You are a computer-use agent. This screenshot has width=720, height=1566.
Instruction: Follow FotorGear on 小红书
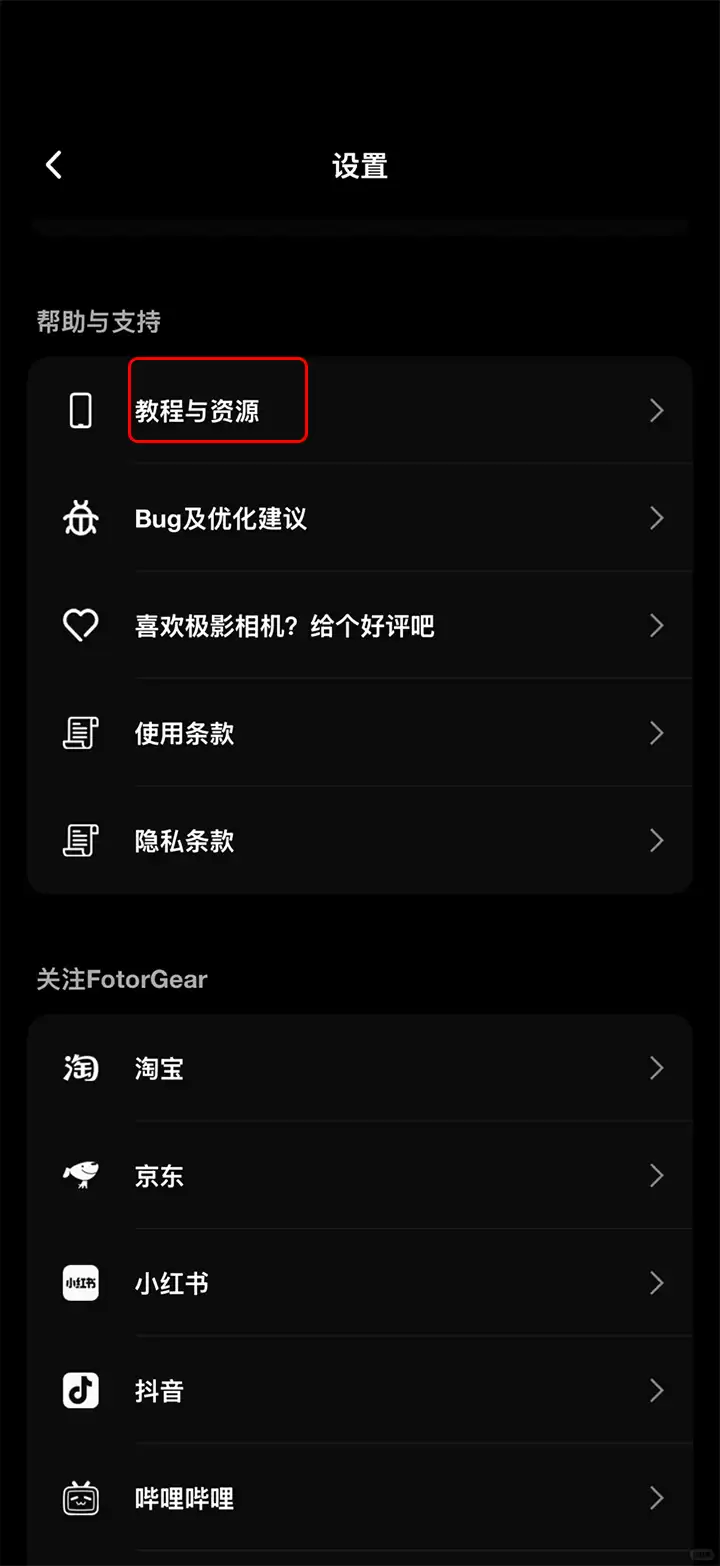click(x=360, y=1283)
